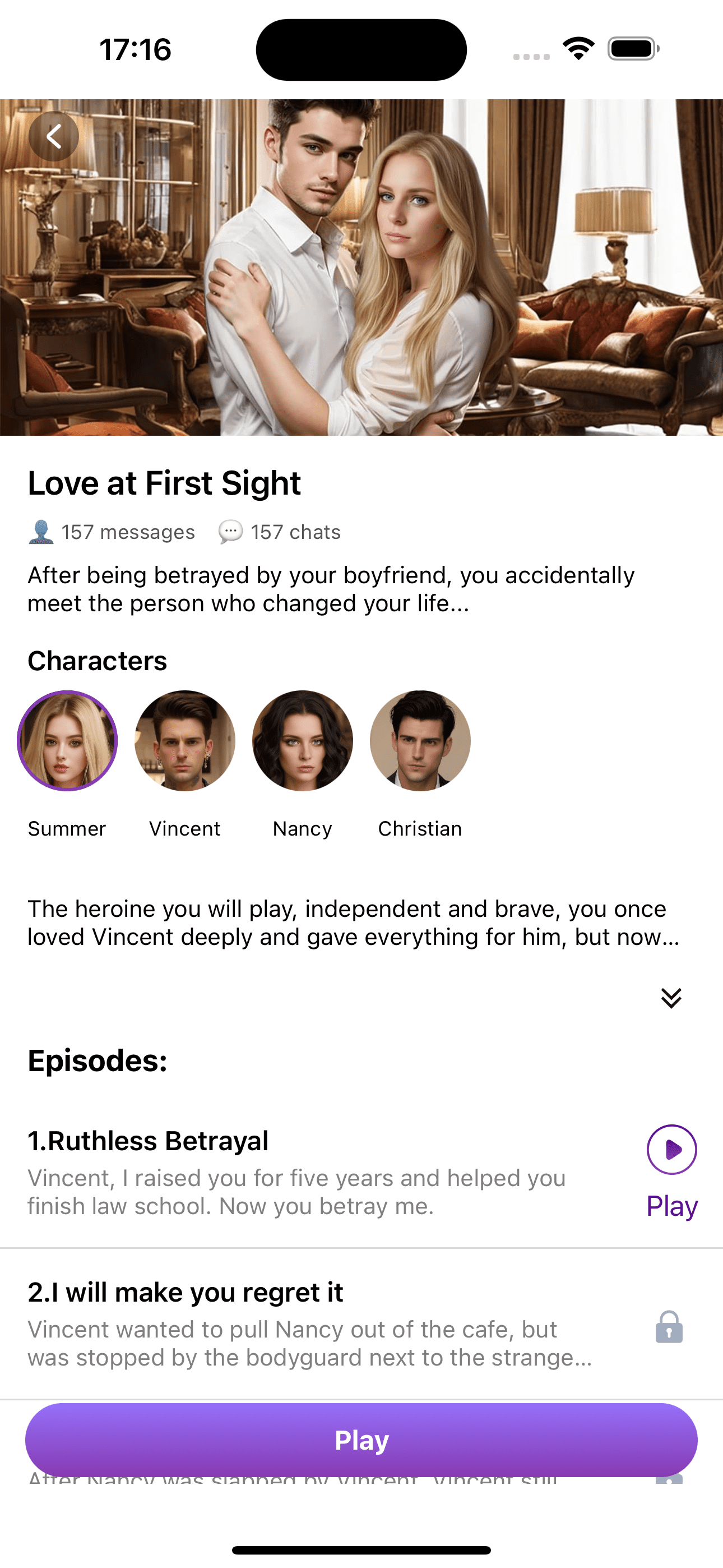
Task: View Nancy's character description
Action: click(x=303, y=741)
